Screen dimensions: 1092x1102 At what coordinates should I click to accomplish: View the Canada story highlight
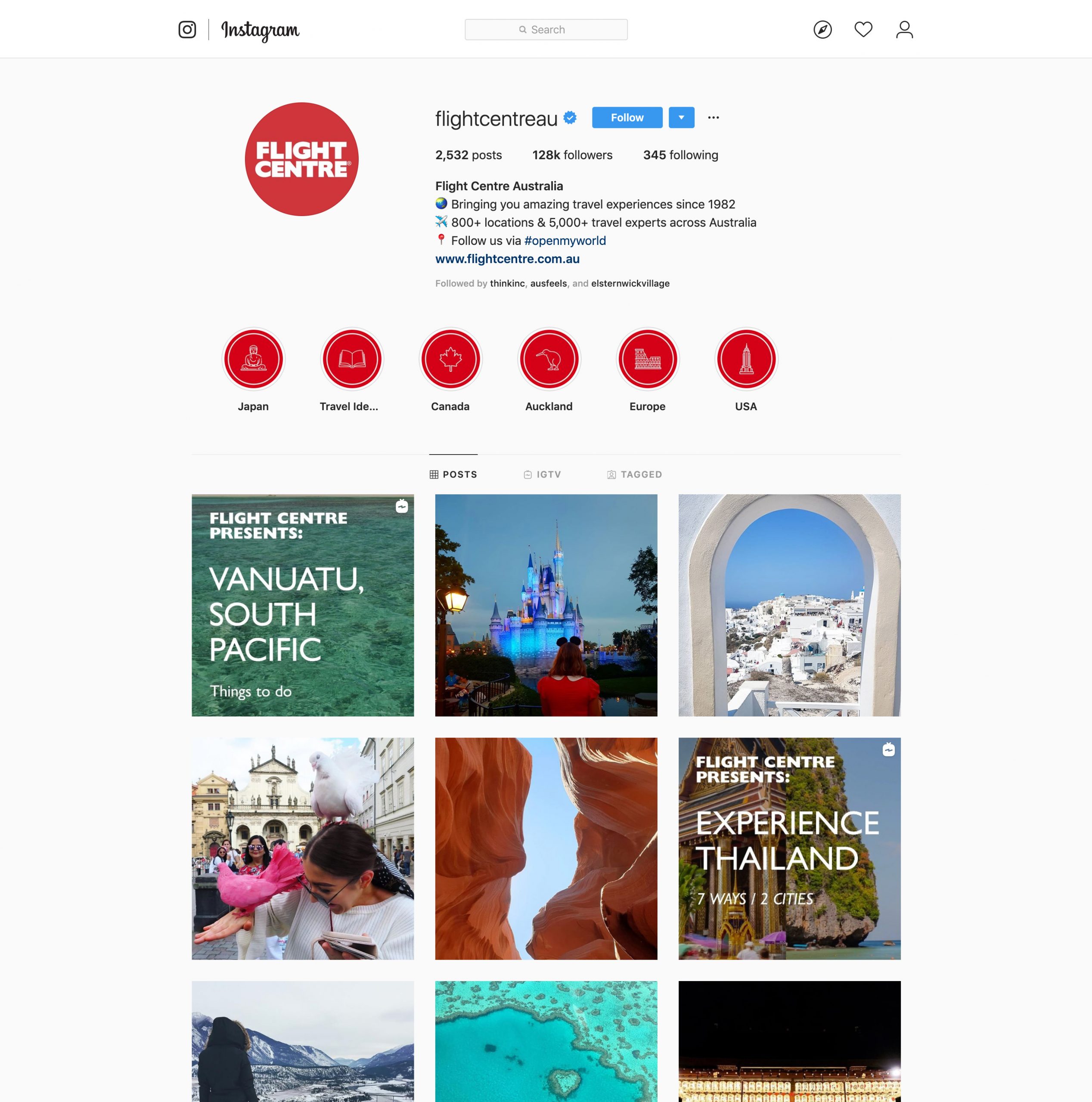(450, 359)
